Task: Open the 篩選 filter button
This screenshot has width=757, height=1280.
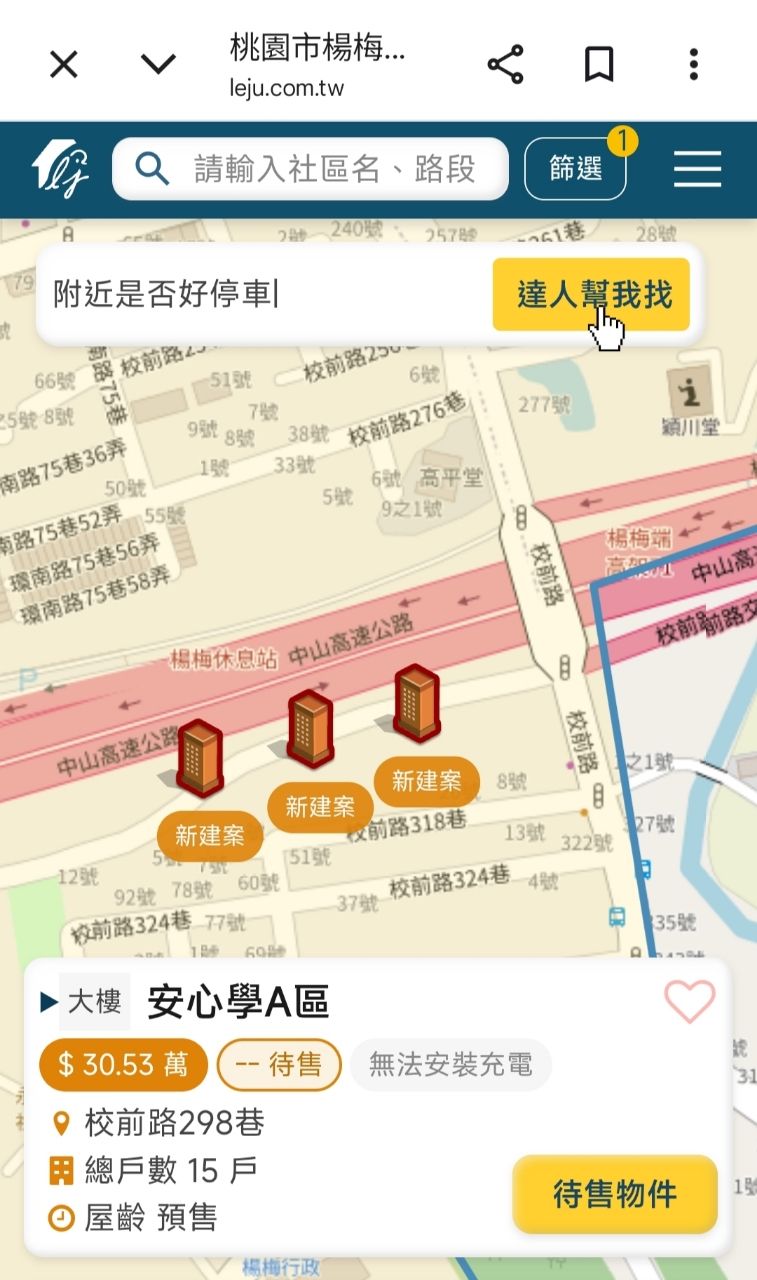Action: click(575, 169)
